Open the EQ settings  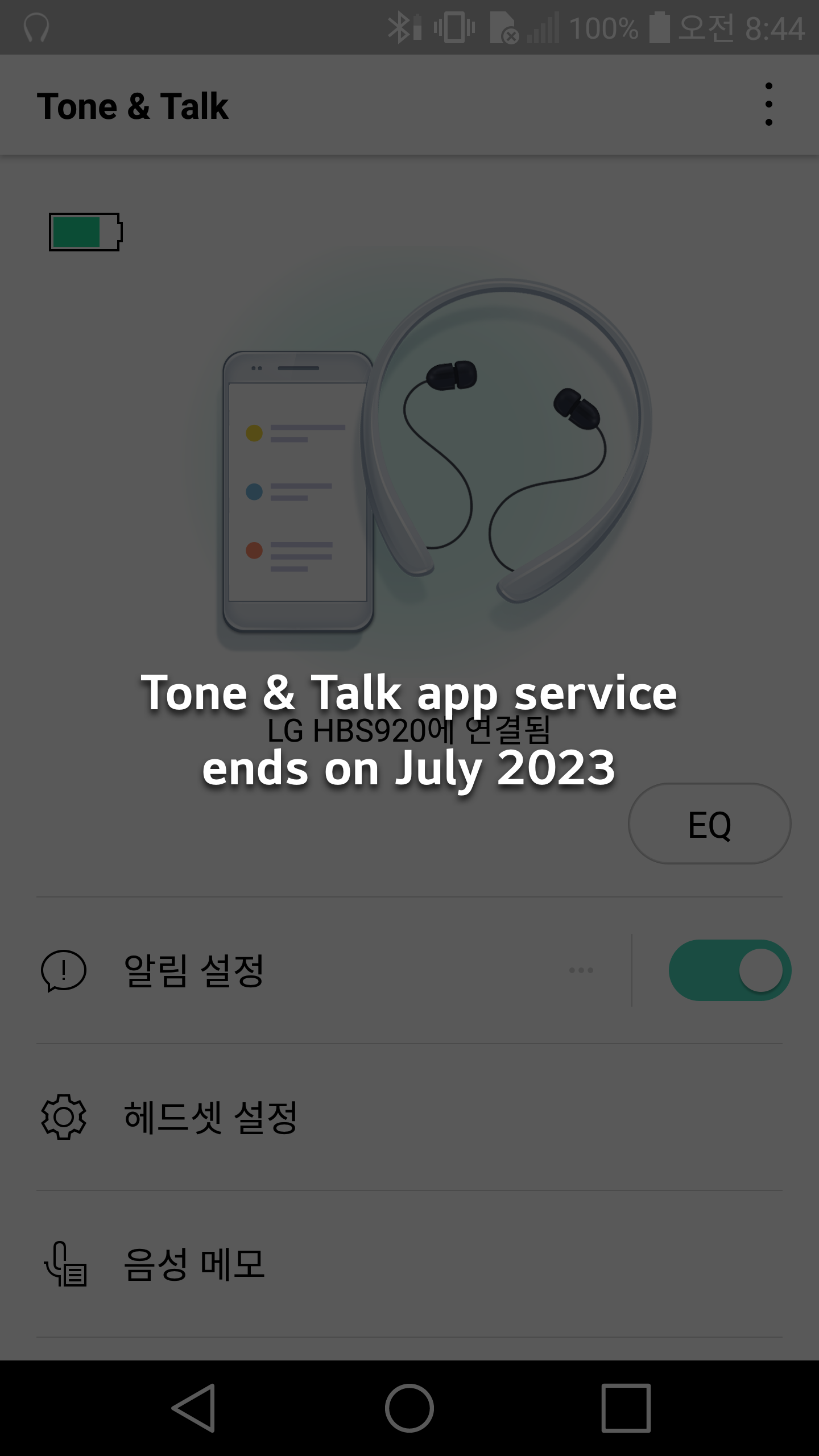point(709,824)
